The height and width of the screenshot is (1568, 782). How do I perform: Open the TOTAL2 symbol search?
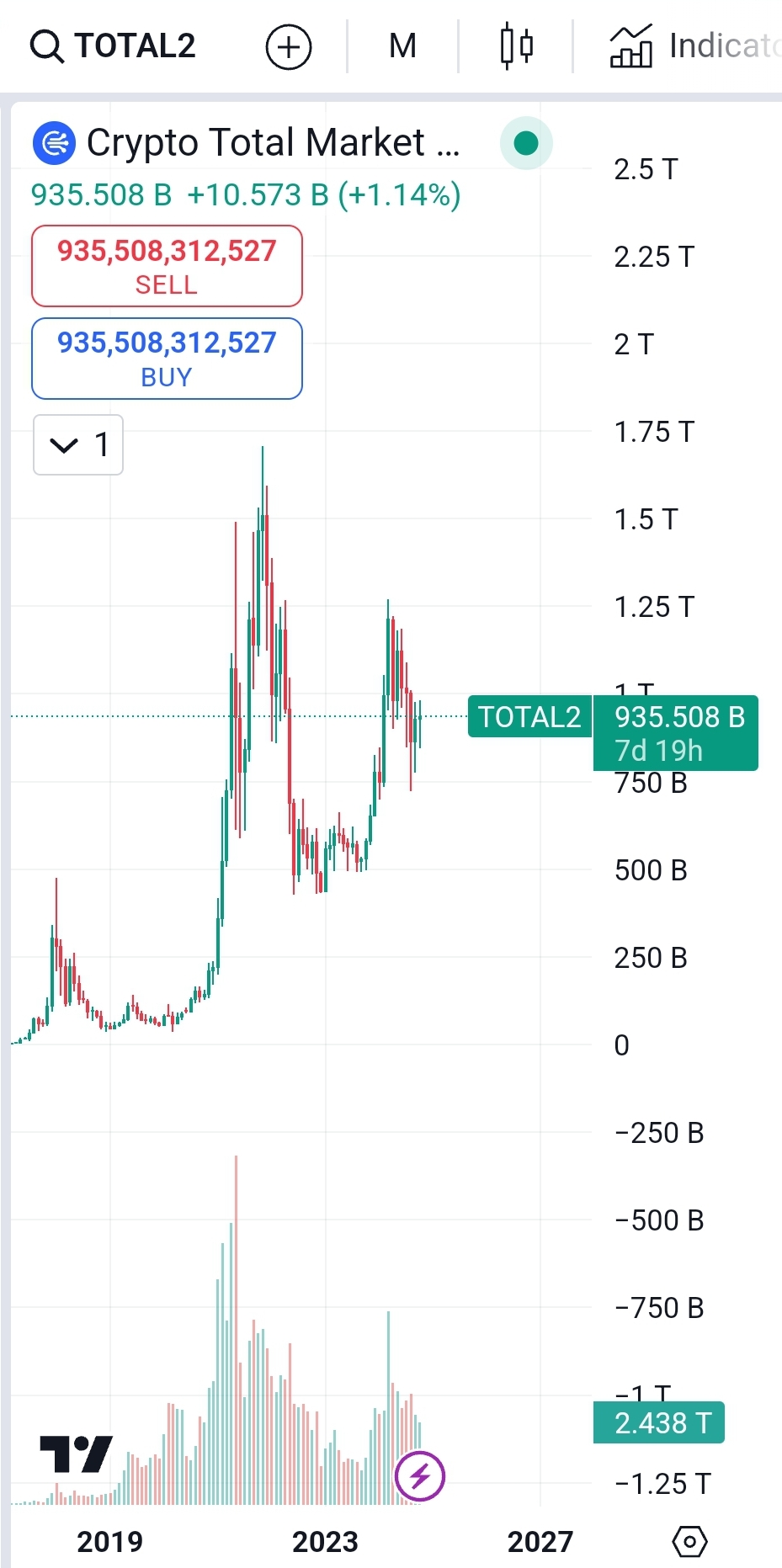tap(113, 45)
